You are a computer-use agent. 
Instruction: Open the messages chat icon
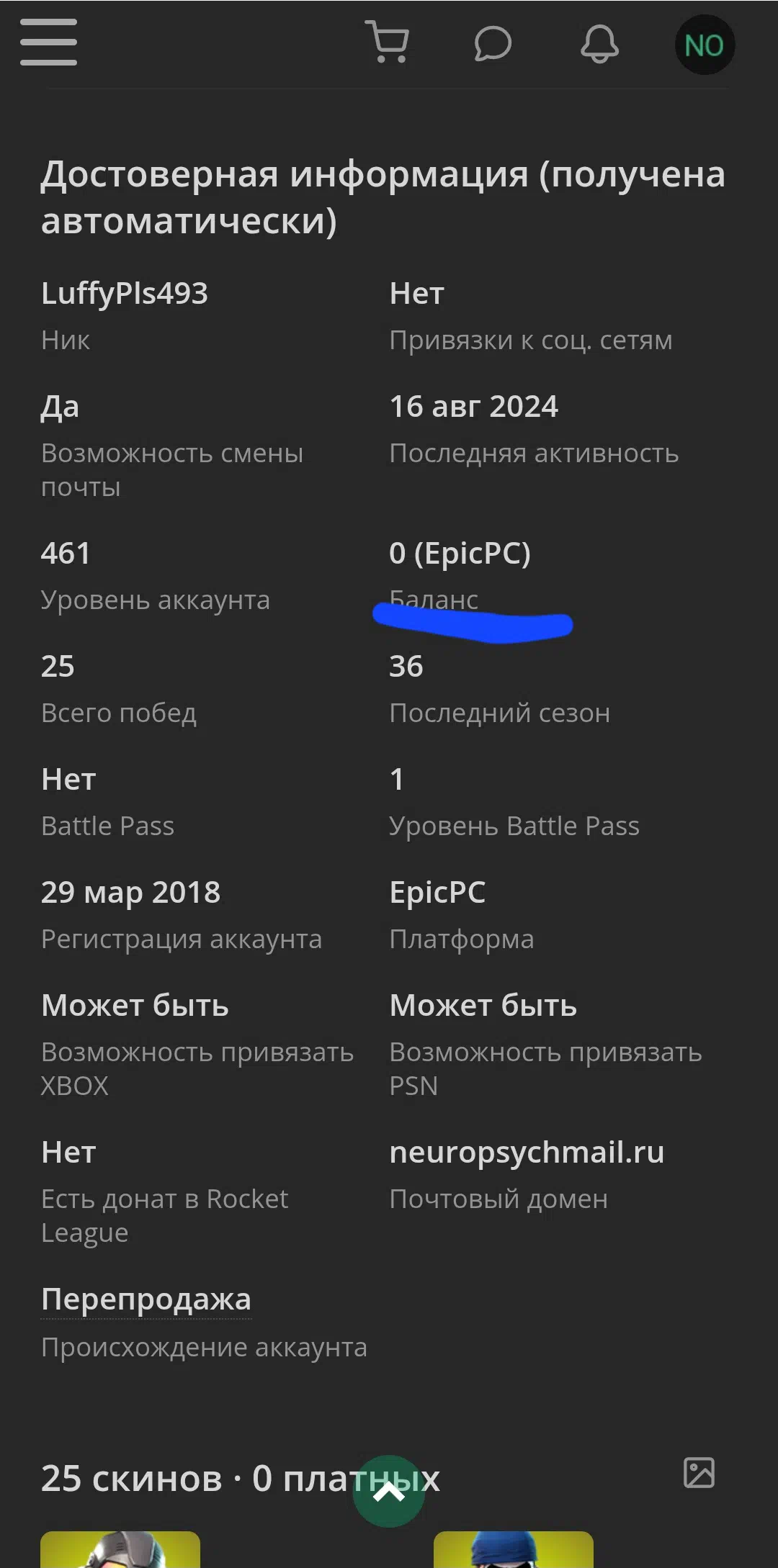493,44
